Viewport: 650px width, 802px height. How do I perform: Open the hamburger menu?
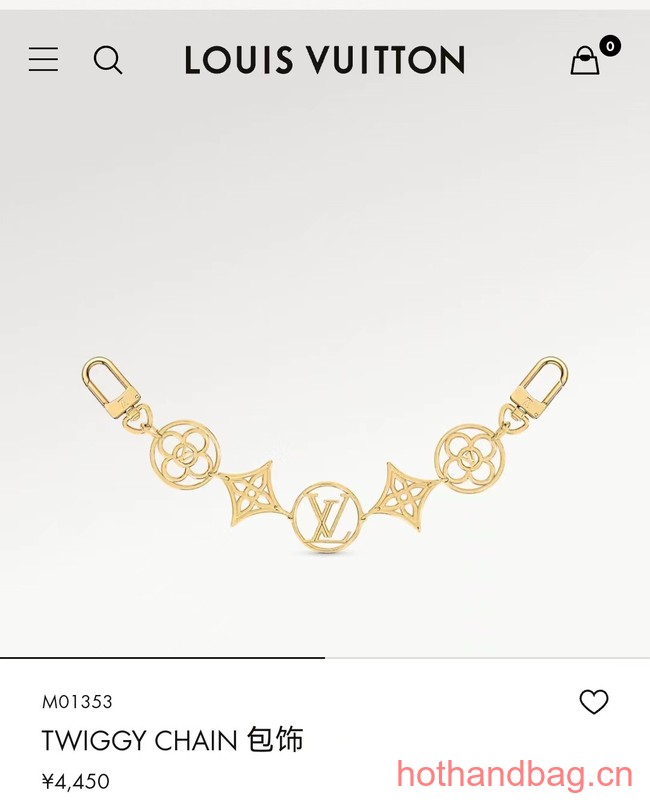(x=43, y=60)
